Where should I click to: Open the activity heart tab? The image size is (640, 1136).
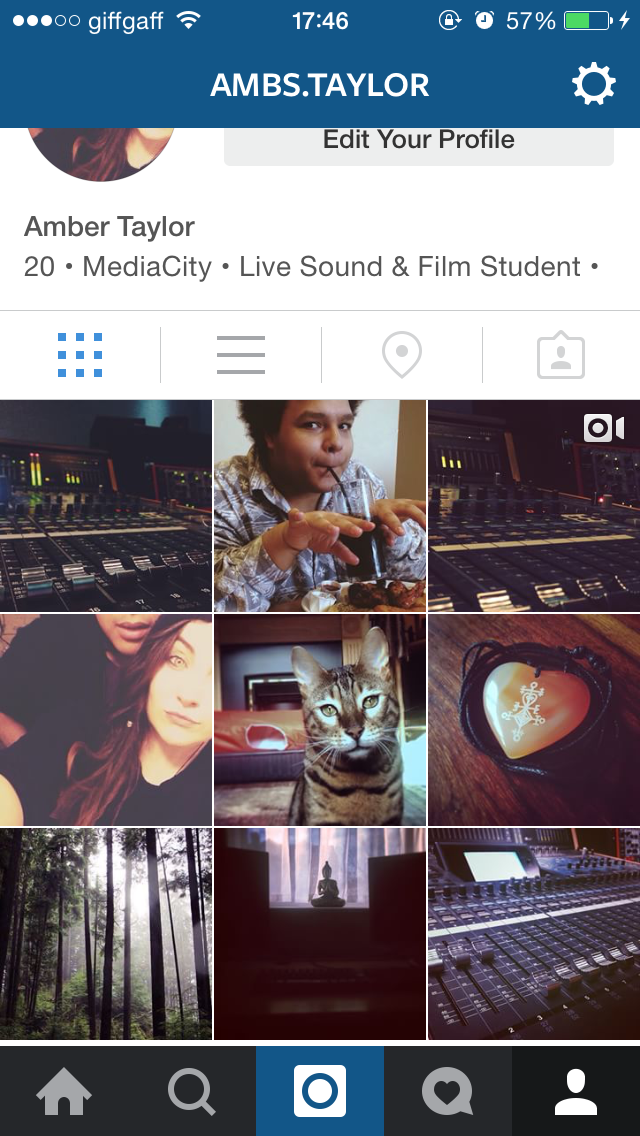point(448,1091)
